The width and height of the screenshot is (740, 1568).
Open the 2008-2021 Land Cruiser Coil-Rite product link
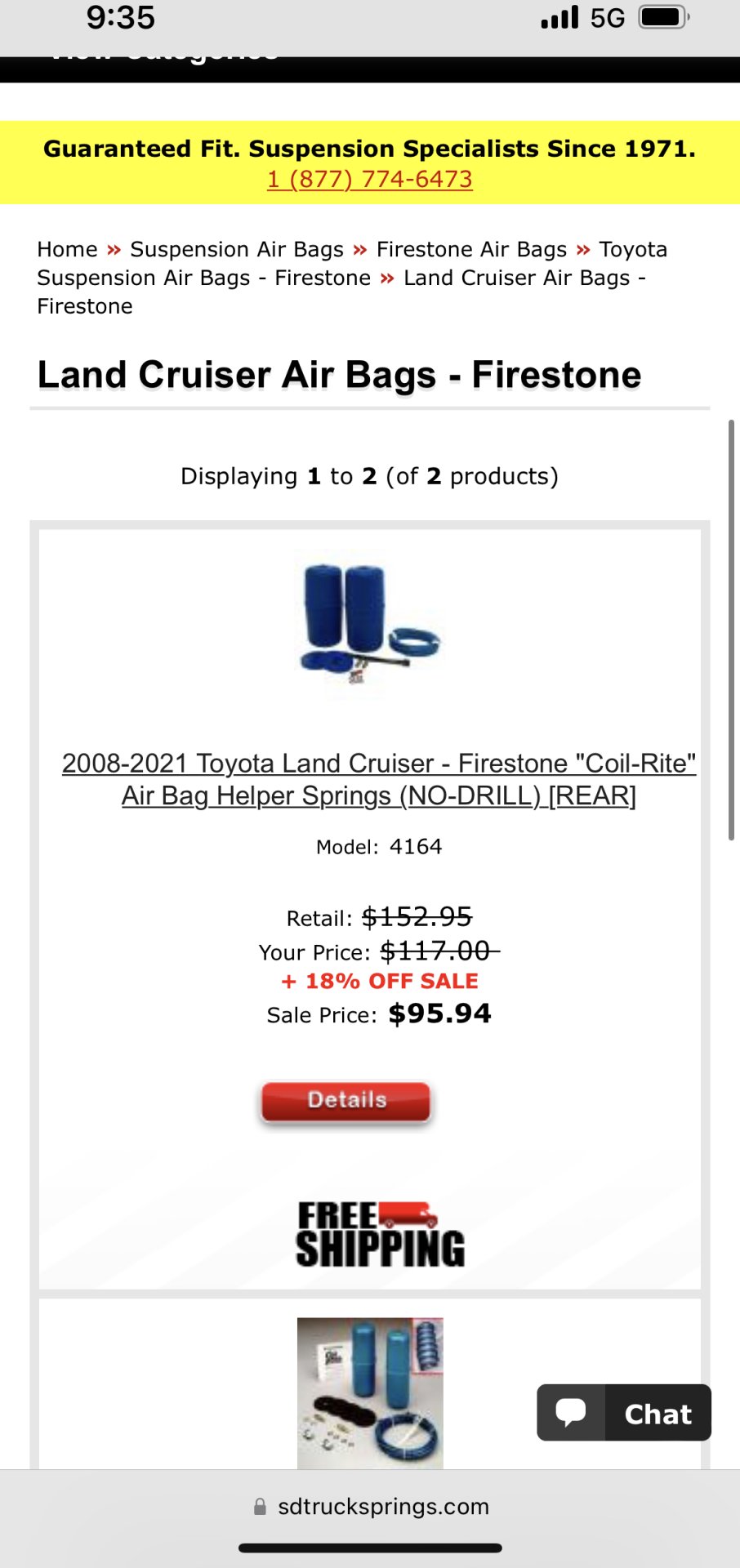[x=379, y=779]
